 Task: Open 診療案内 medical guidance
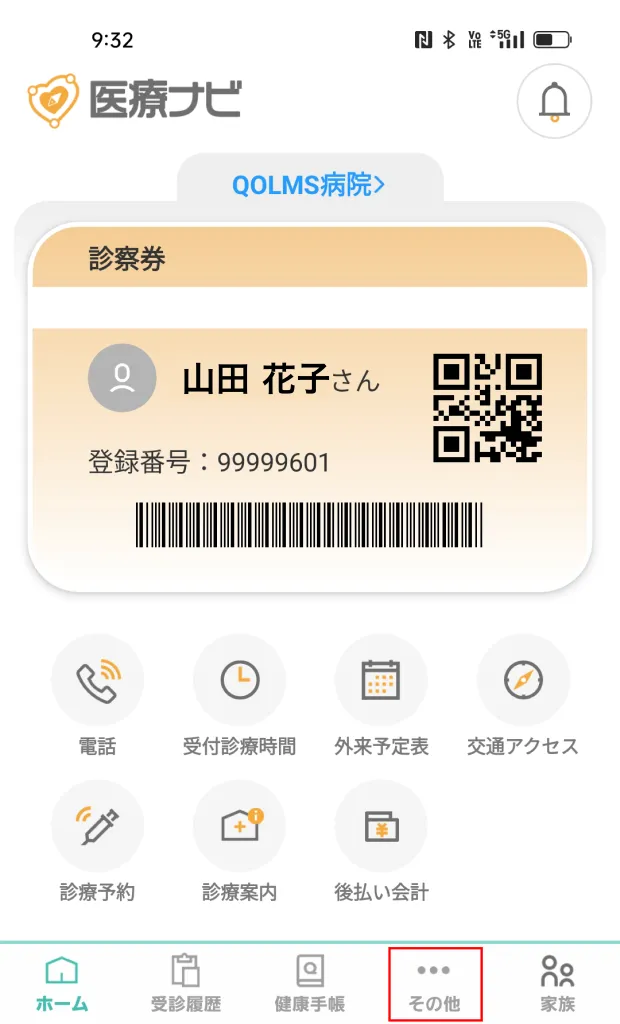pos(240,826)
